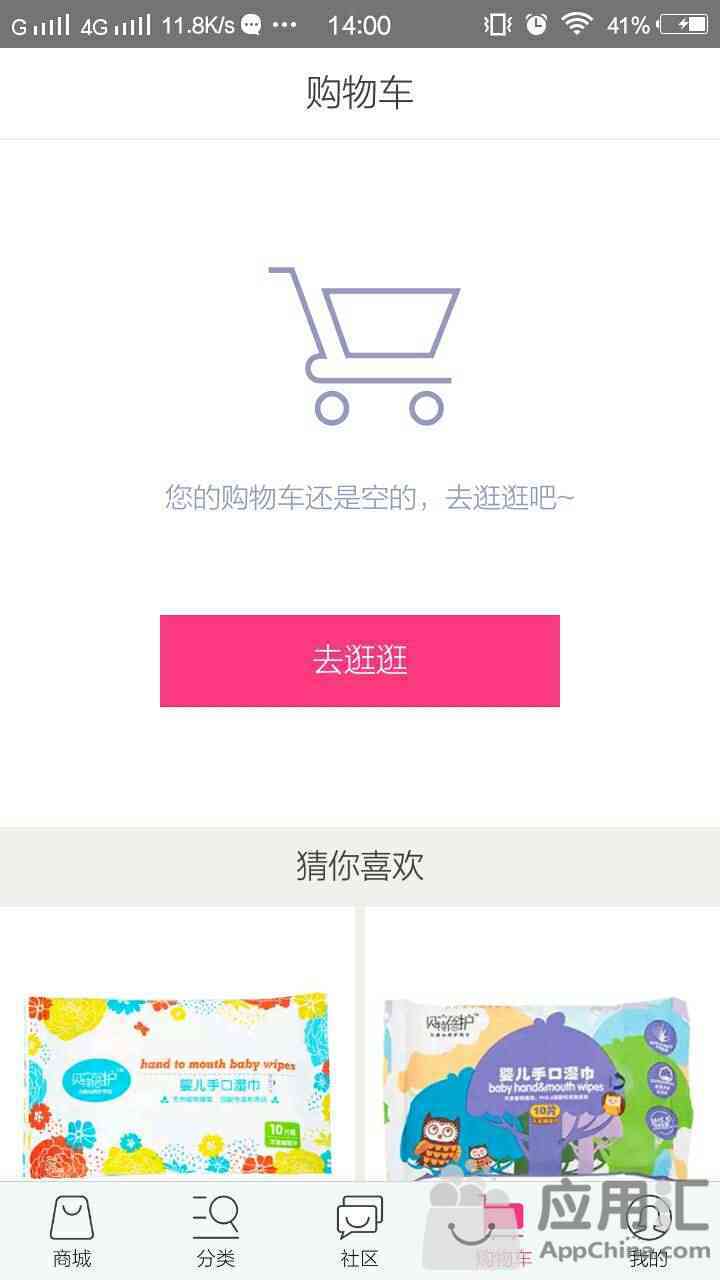Switch to the 商城 tab

pos(72,1232)
